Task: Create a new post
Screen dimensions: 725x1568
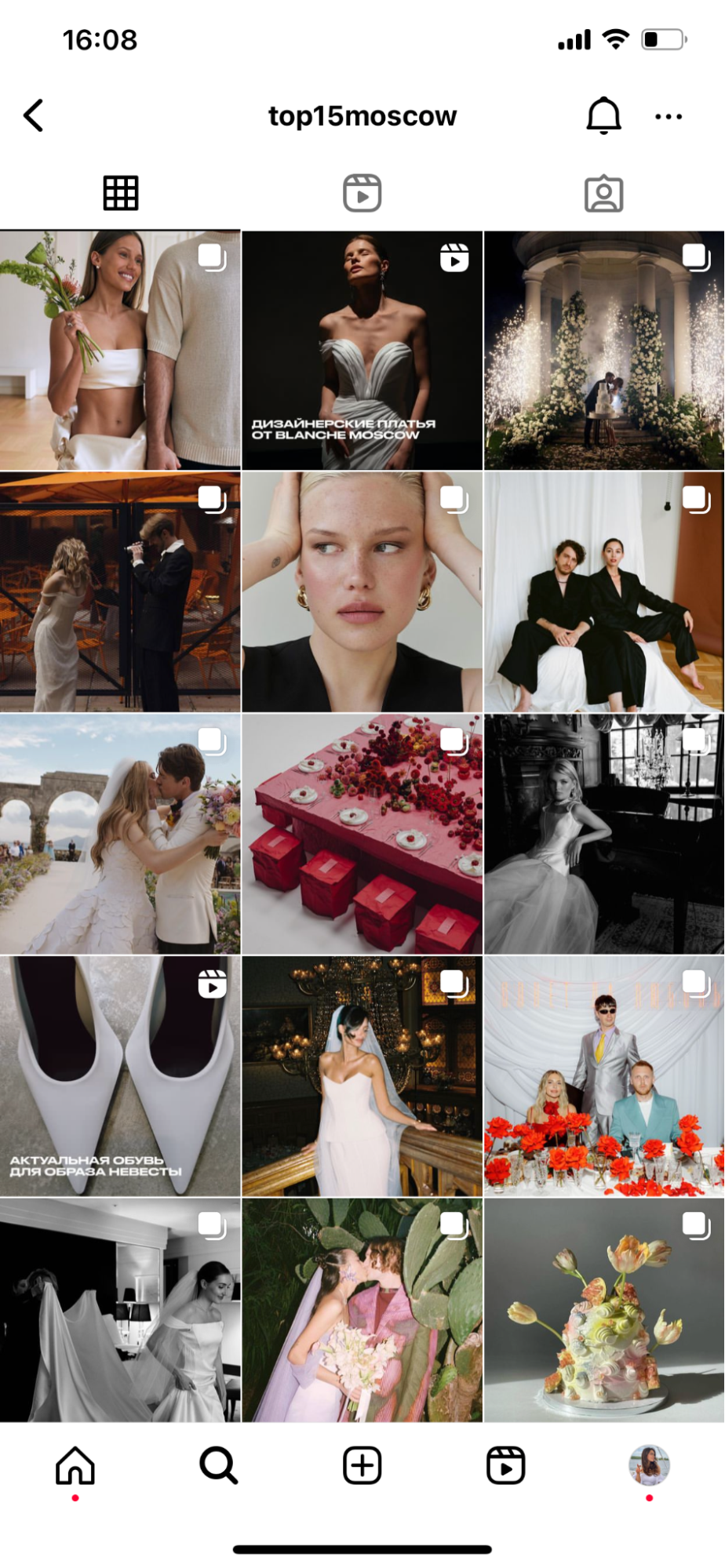Action: point(362,1465)
